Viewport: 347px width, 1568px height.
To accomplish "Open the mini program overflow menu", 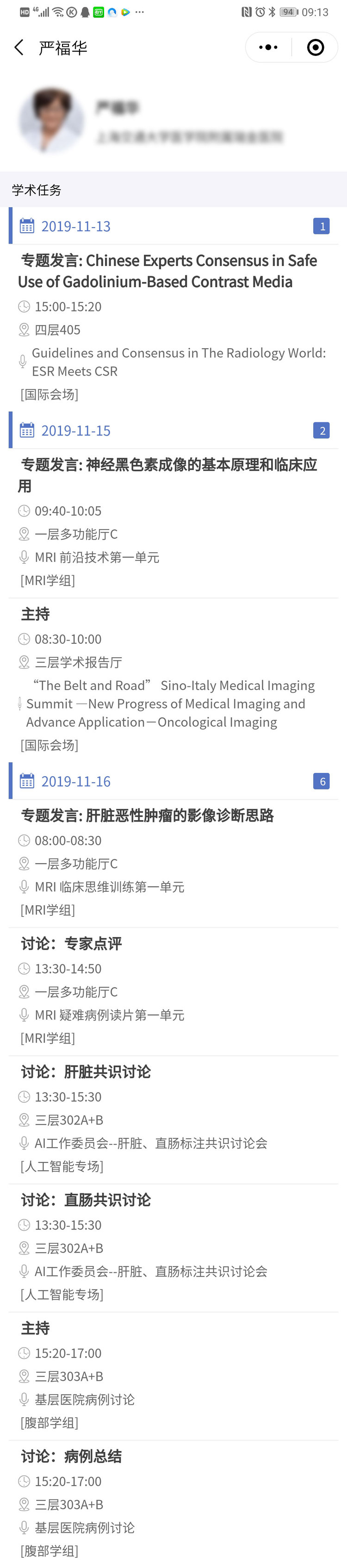I will point(268,48).
